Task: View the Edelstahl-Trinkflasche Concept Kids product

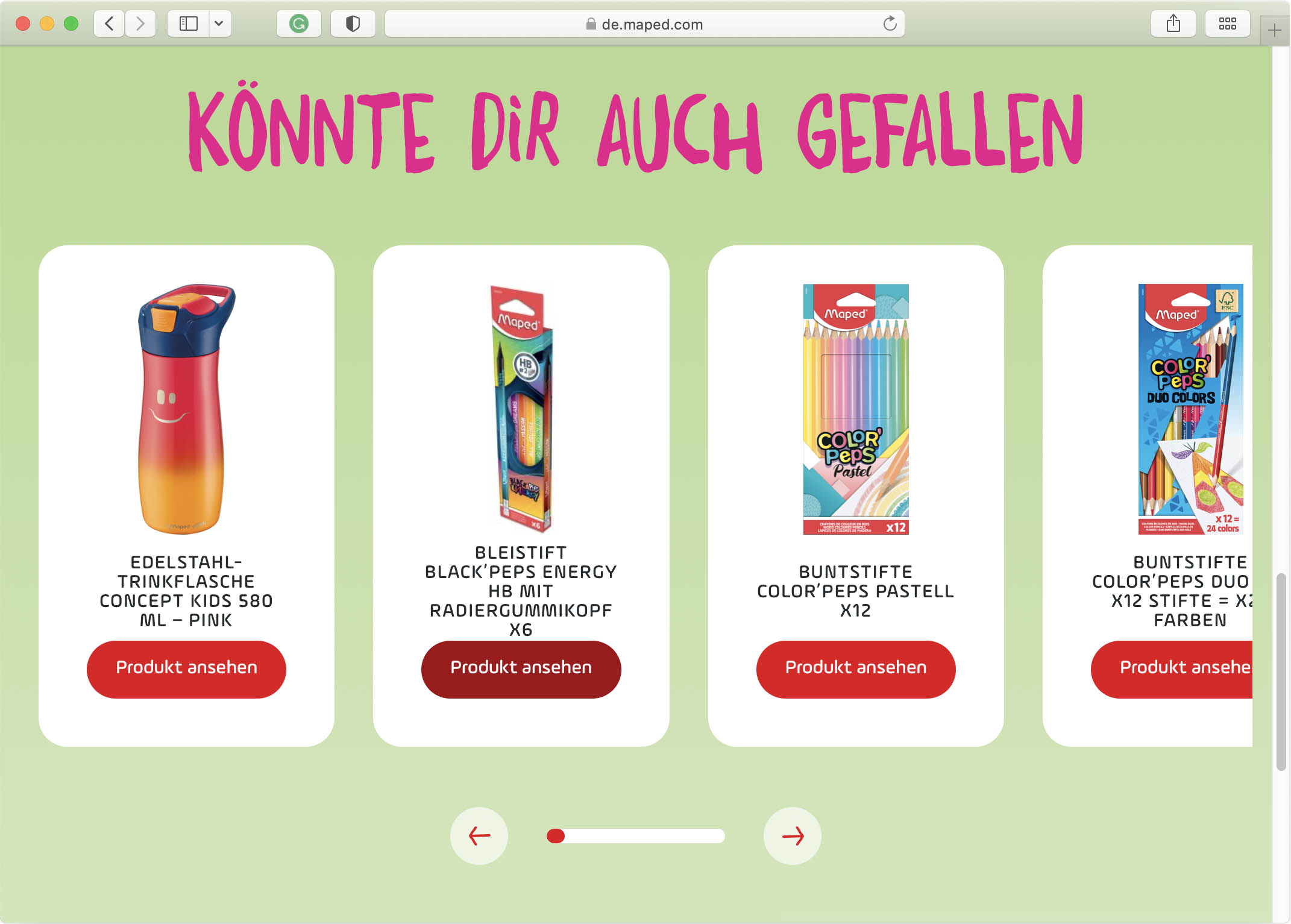Action: (x=186, y=668)
